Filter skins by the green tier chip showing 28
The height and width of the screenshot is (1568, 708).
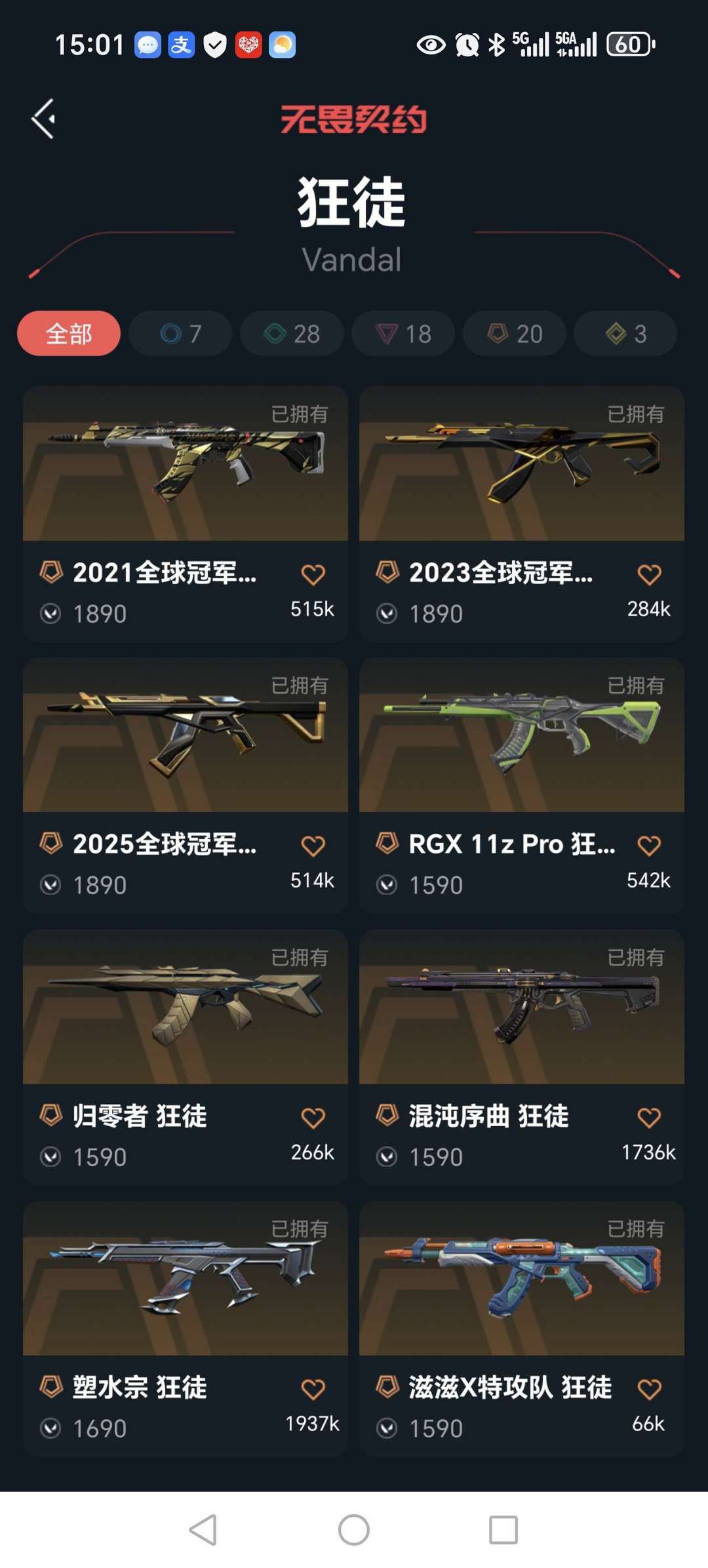pyautogui.click(x=292, y=334)
